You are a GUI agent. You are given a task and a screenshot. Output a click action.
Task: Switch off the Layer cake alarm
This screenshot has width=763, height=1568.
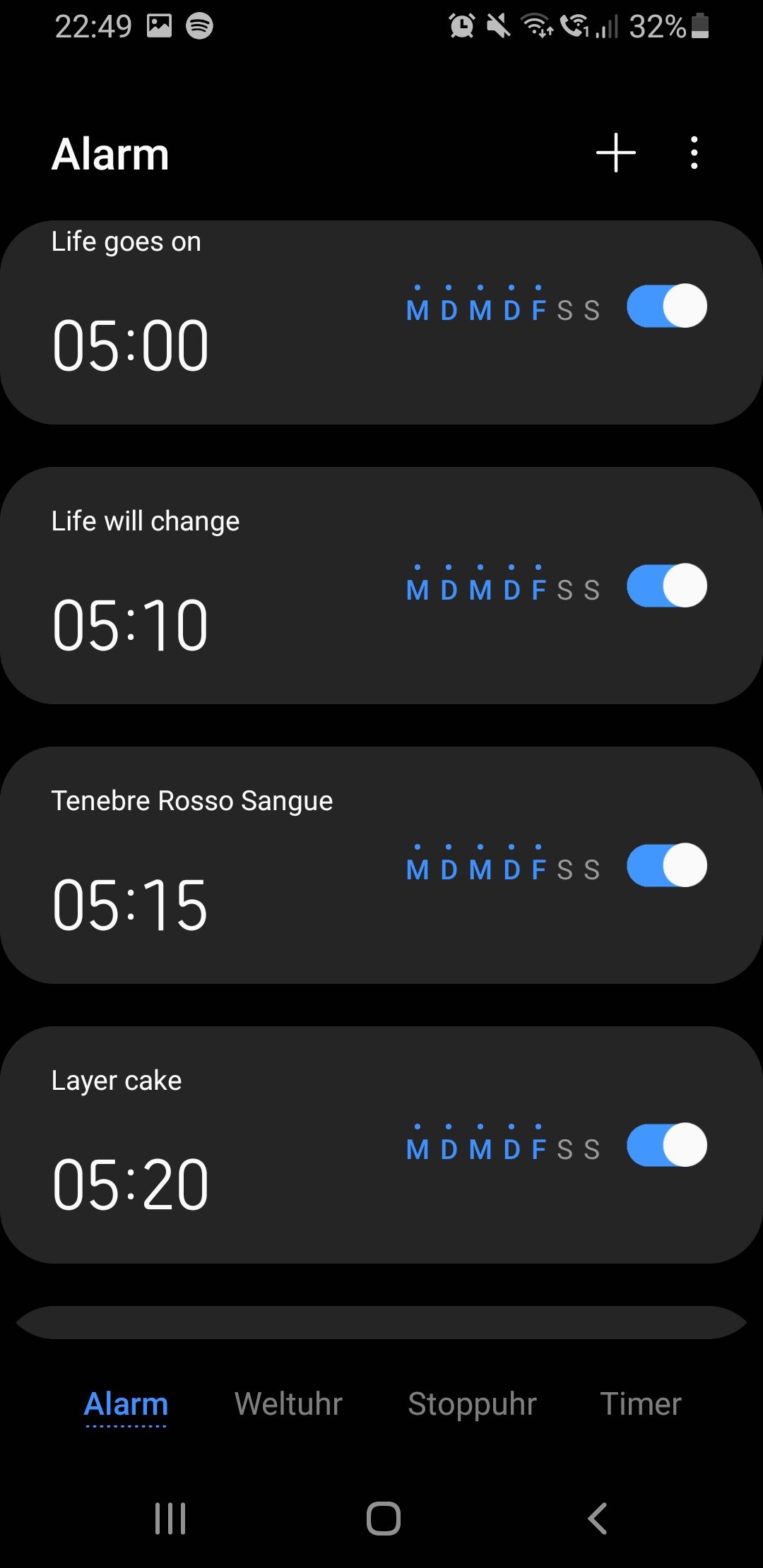pos(666,1145)
